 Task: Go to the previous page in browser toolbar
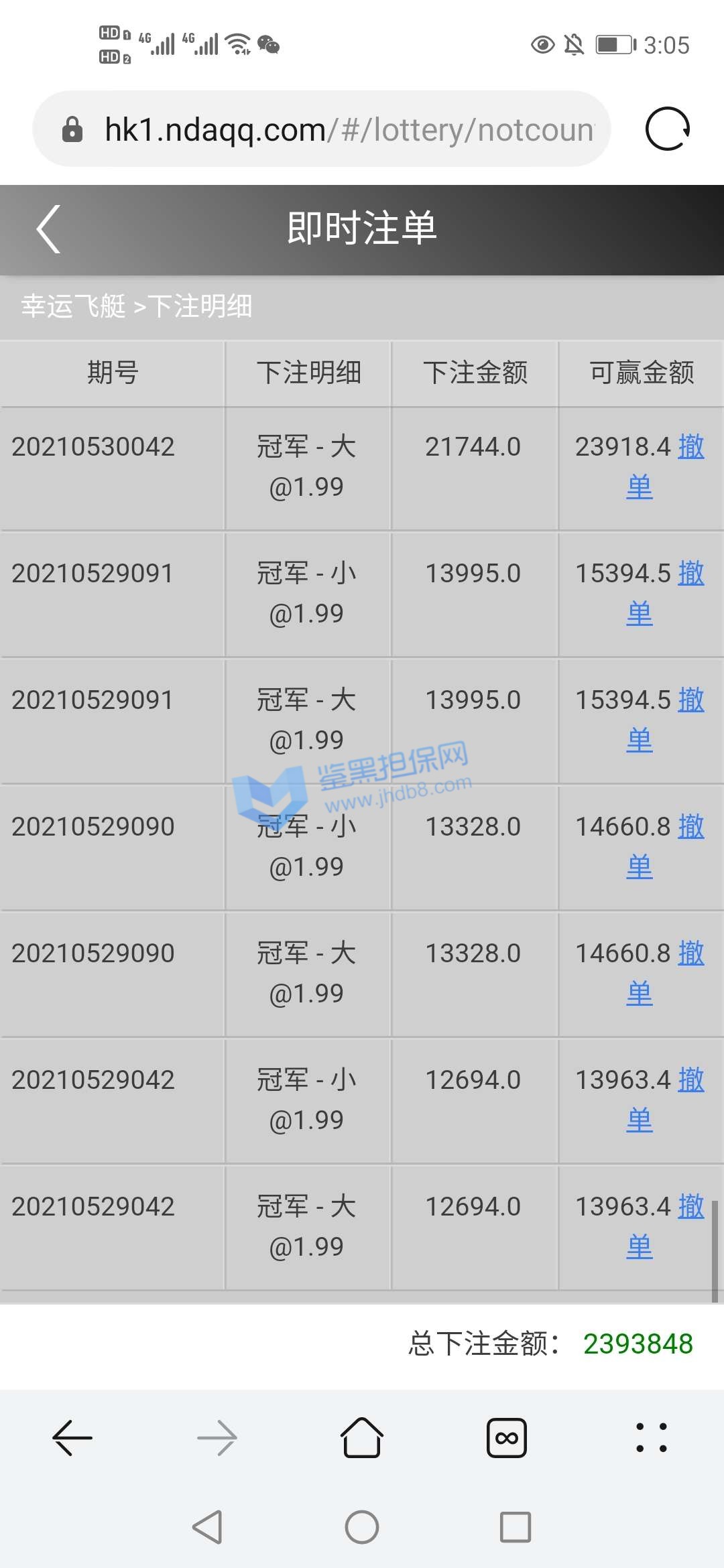tap(72, 1438)
